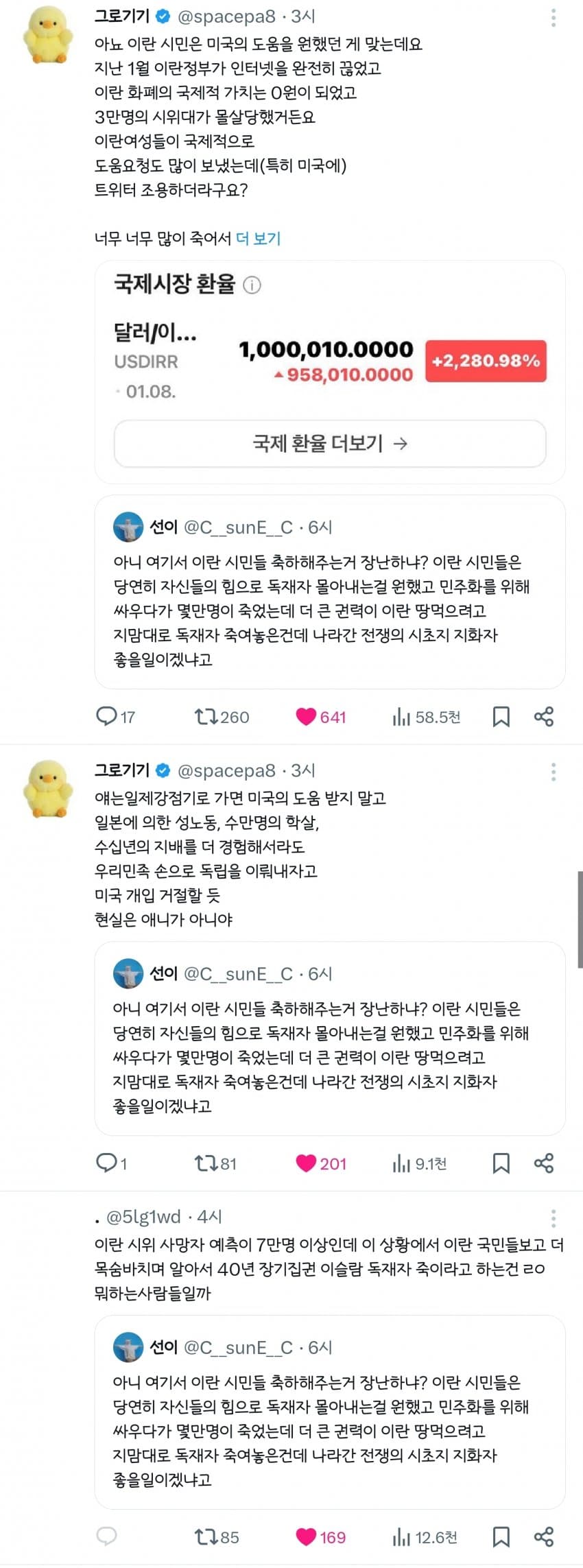
Task: Share the post with 641 likes
Action: coord(544,717)
